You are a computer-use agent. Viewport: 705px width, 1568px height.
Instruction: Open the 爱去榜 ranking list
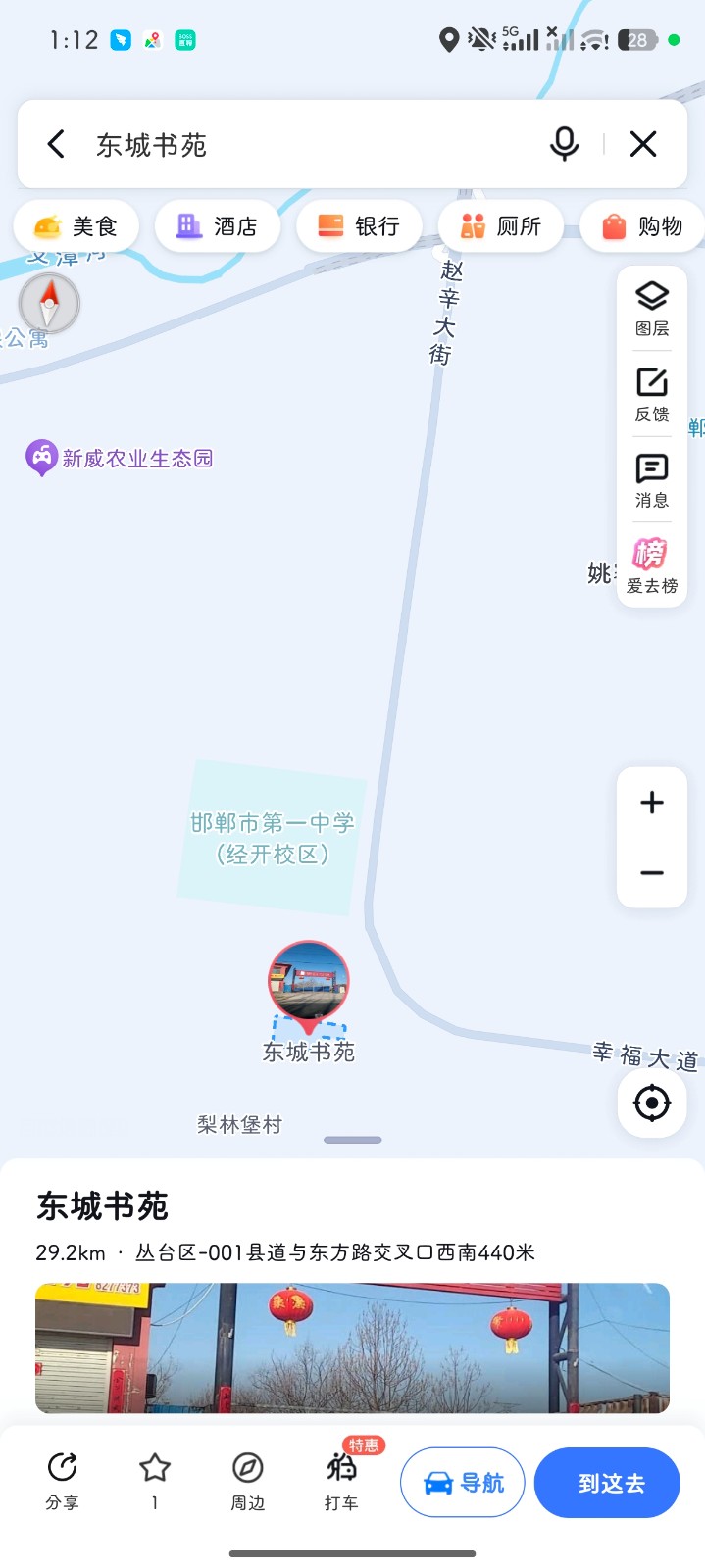click(x=652, y=565)
